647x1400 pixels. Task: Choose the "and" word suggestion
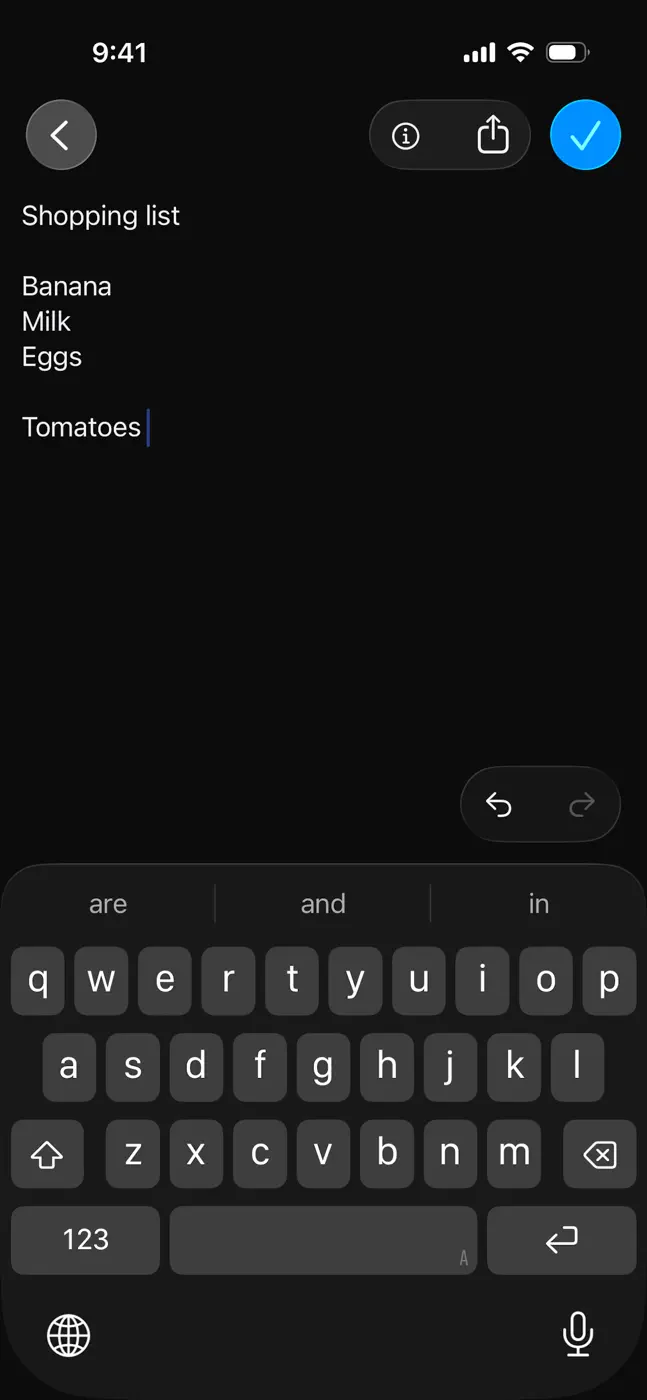[x=323, y=904]
